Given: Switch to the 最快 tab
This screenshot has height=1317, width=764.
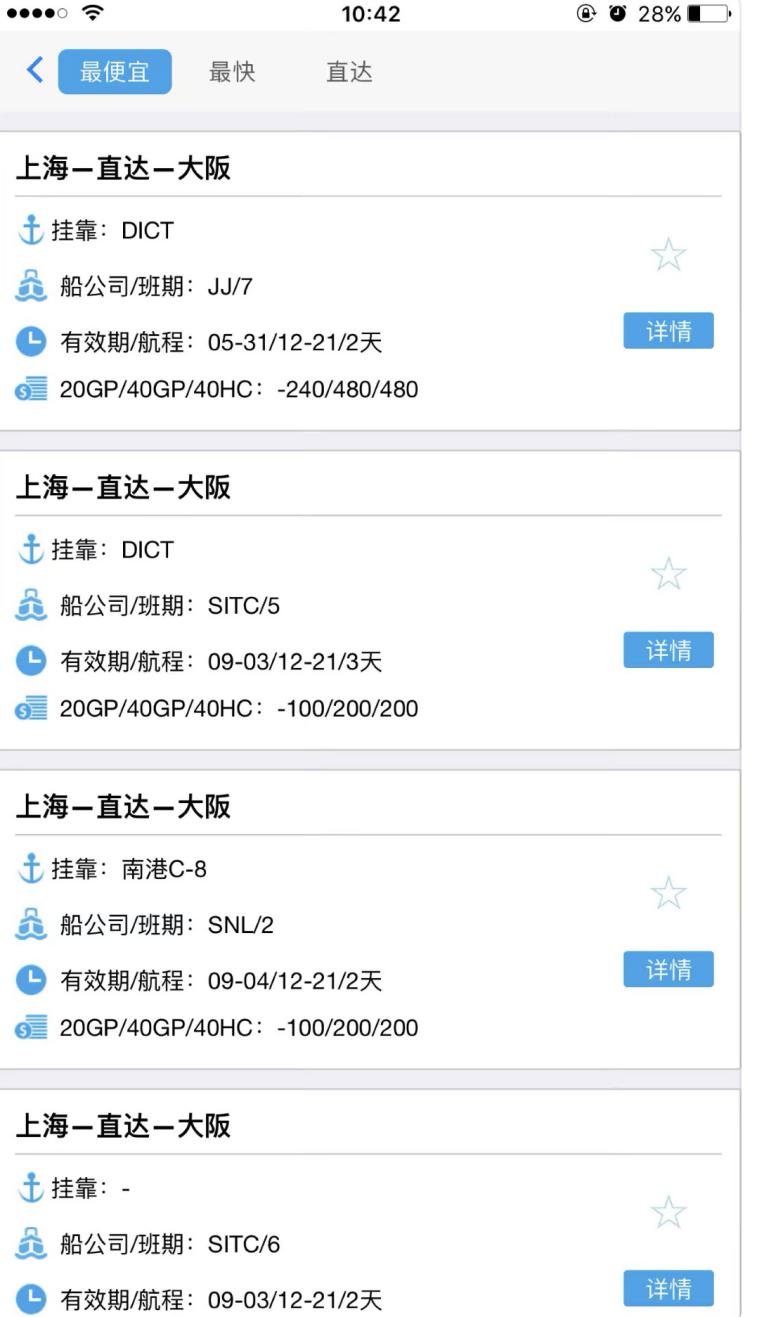Looking at the screenshot, I should tap(232, 72).
